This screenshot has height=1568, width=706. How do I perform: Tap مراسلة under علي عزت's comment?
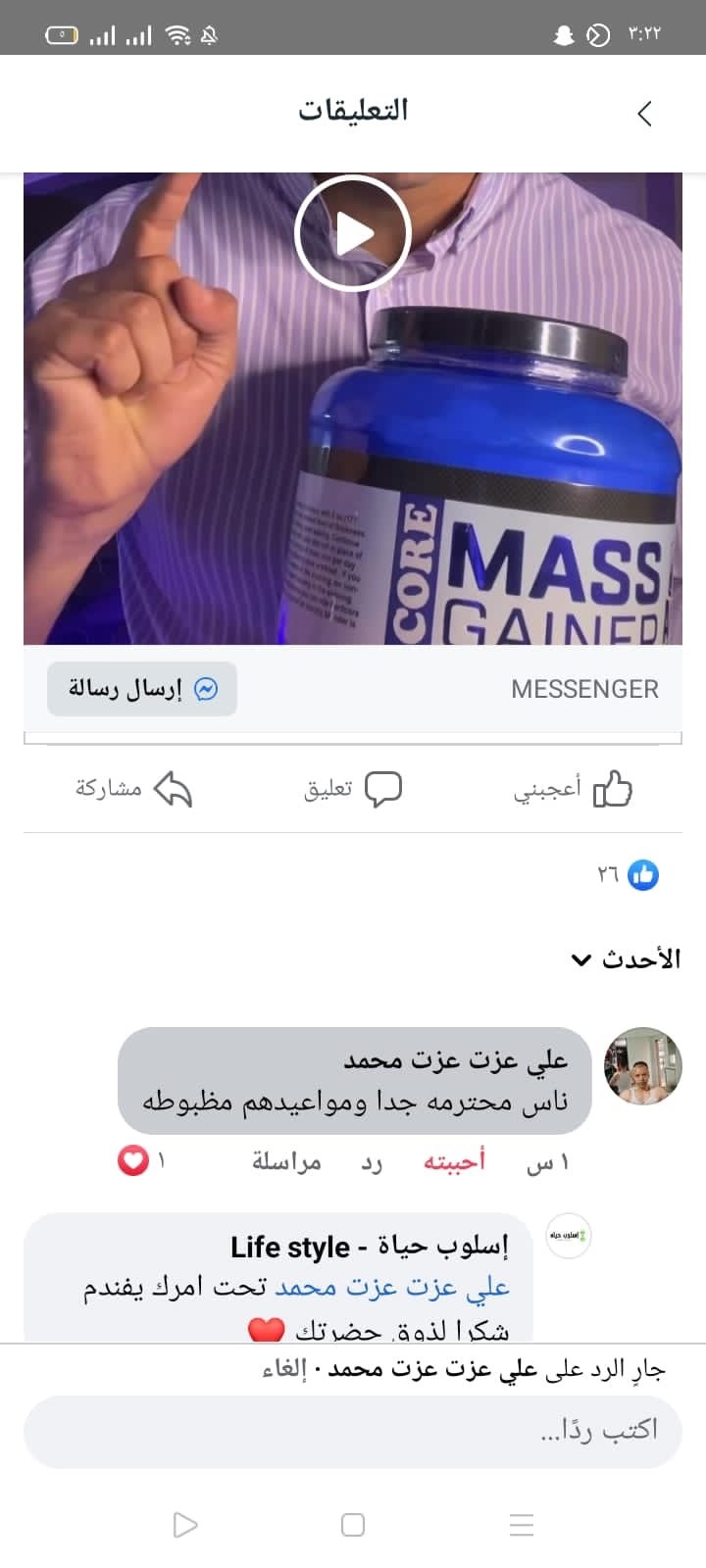click(286, 1162)
